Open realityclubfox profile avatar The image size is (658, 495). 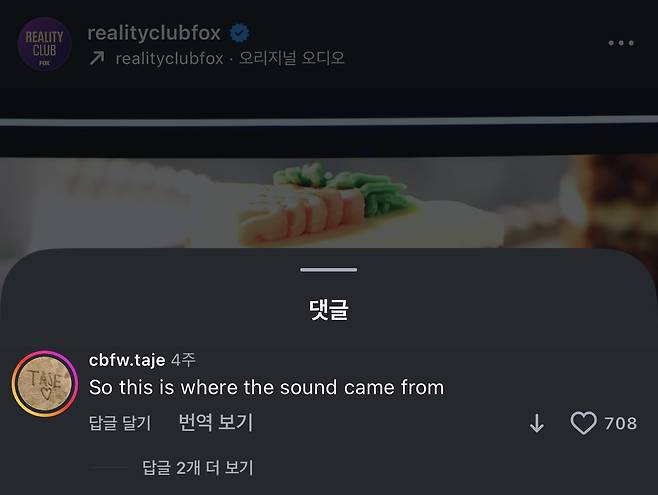point(44,44)
